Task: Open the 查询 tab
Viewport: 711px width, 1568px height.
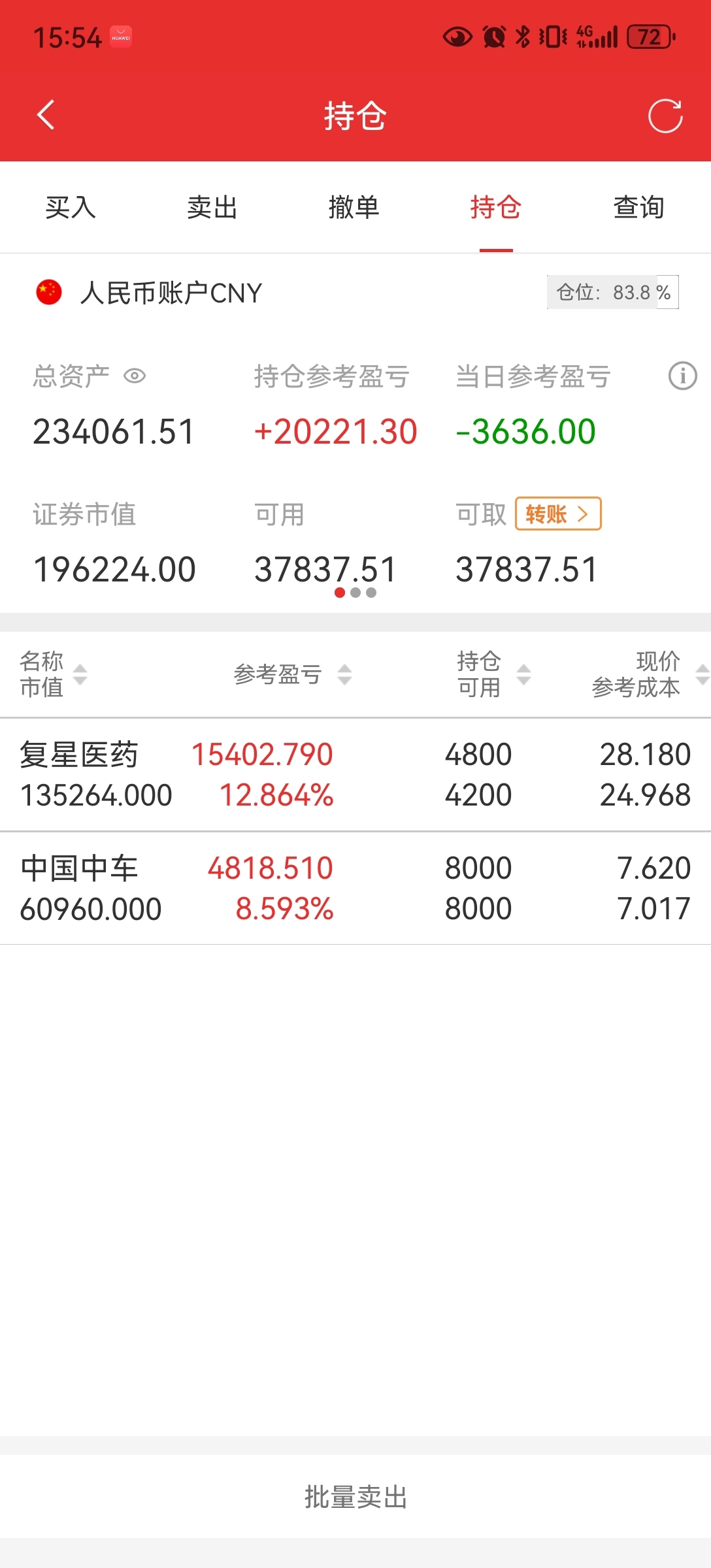Action: [x=638, y=208]
